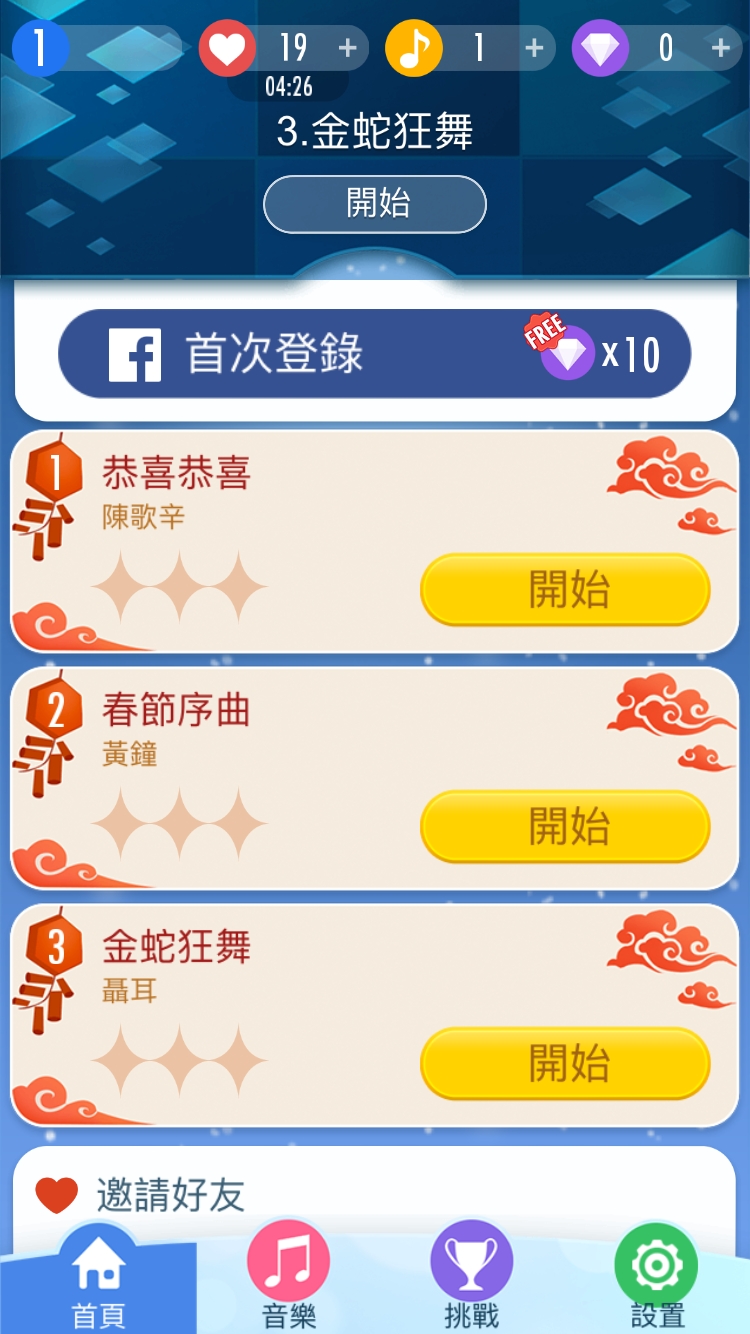Image resolution: width=750 pixels, height=1334 pixels.
Task: Start featured song 3.金蛇狂舞 from banner
Action: pyautogui.click(x=375, y=204)
